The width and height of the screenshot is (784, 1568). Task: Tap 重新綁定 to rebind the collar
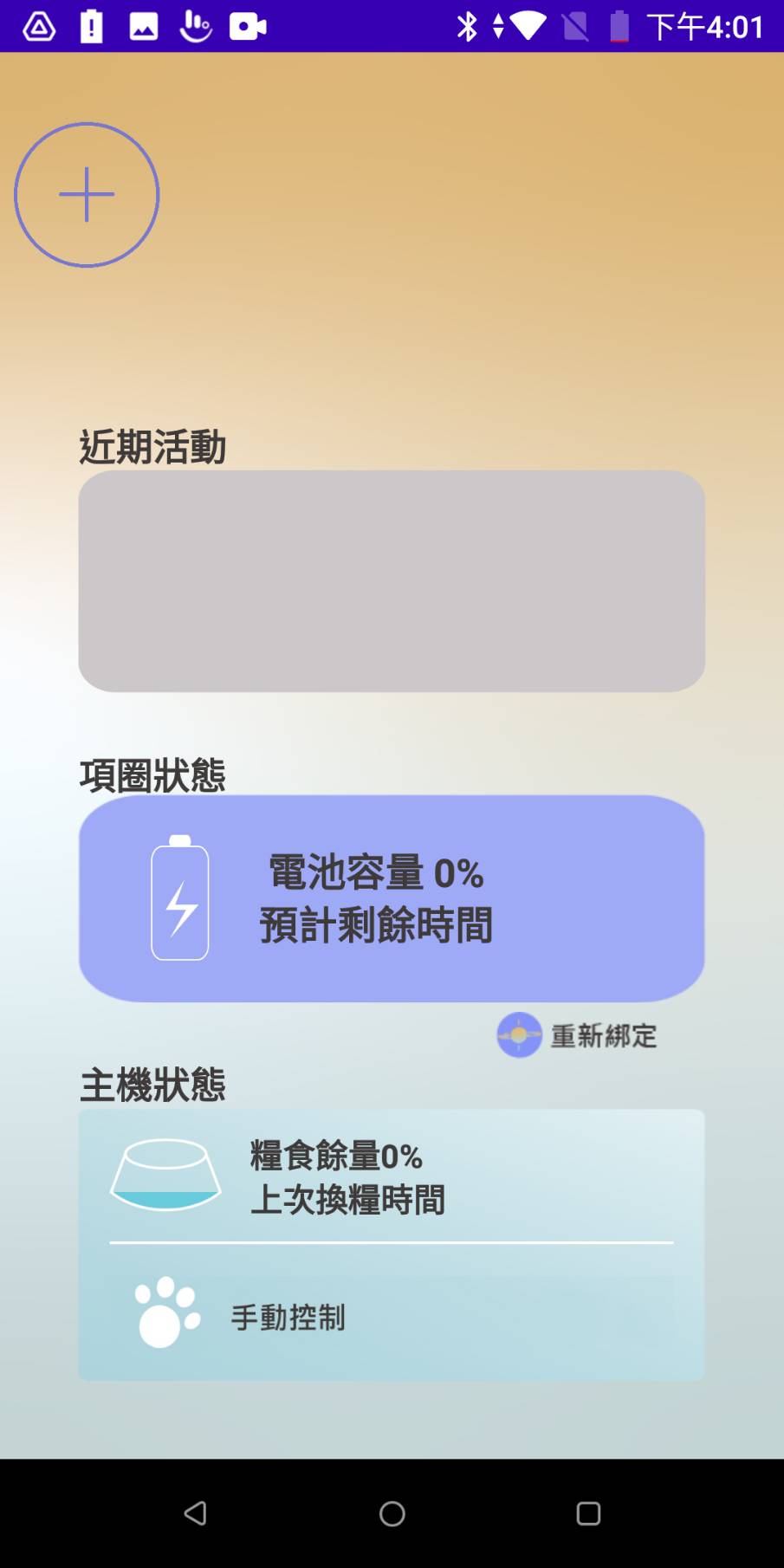point(579,1035)
